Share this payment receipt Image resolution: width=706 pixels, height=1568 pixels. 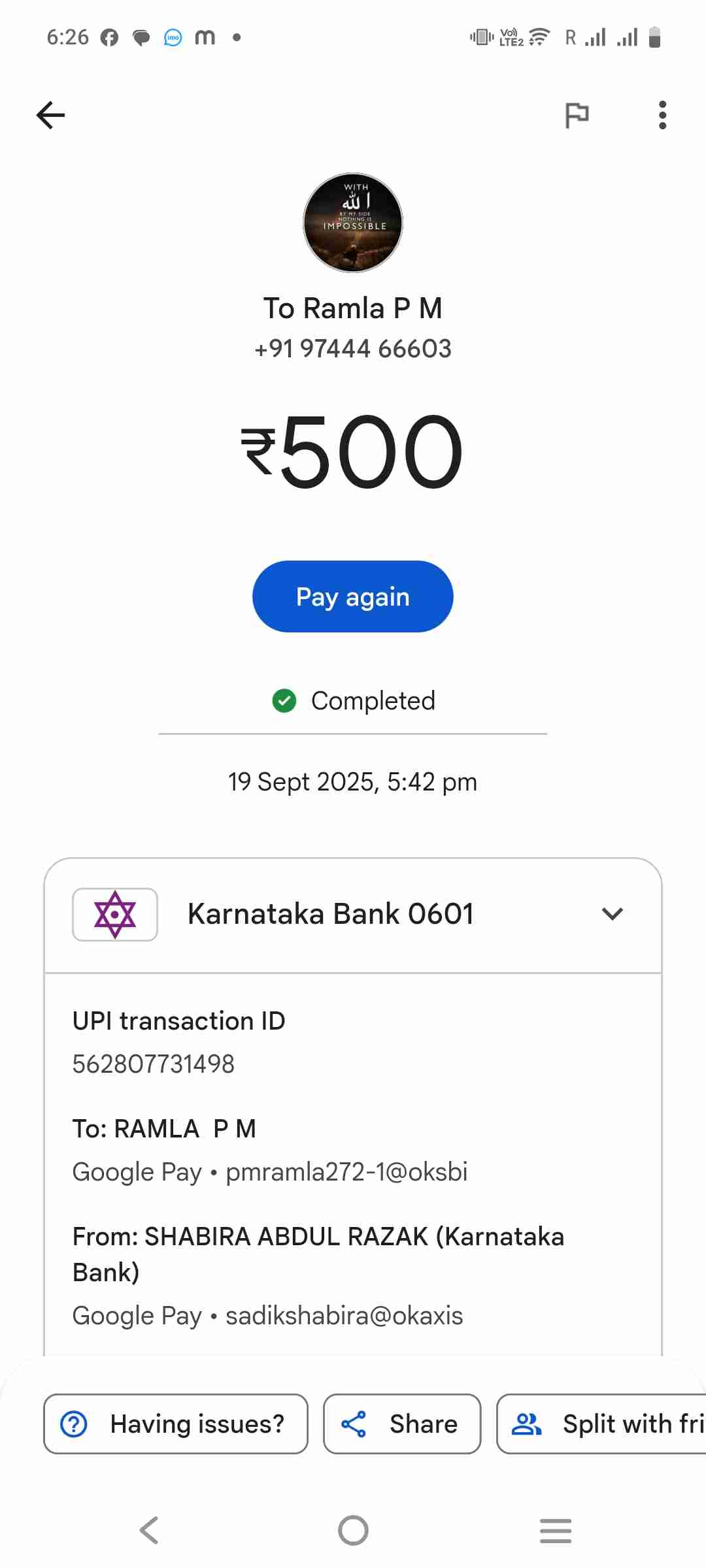point(402,1424)
